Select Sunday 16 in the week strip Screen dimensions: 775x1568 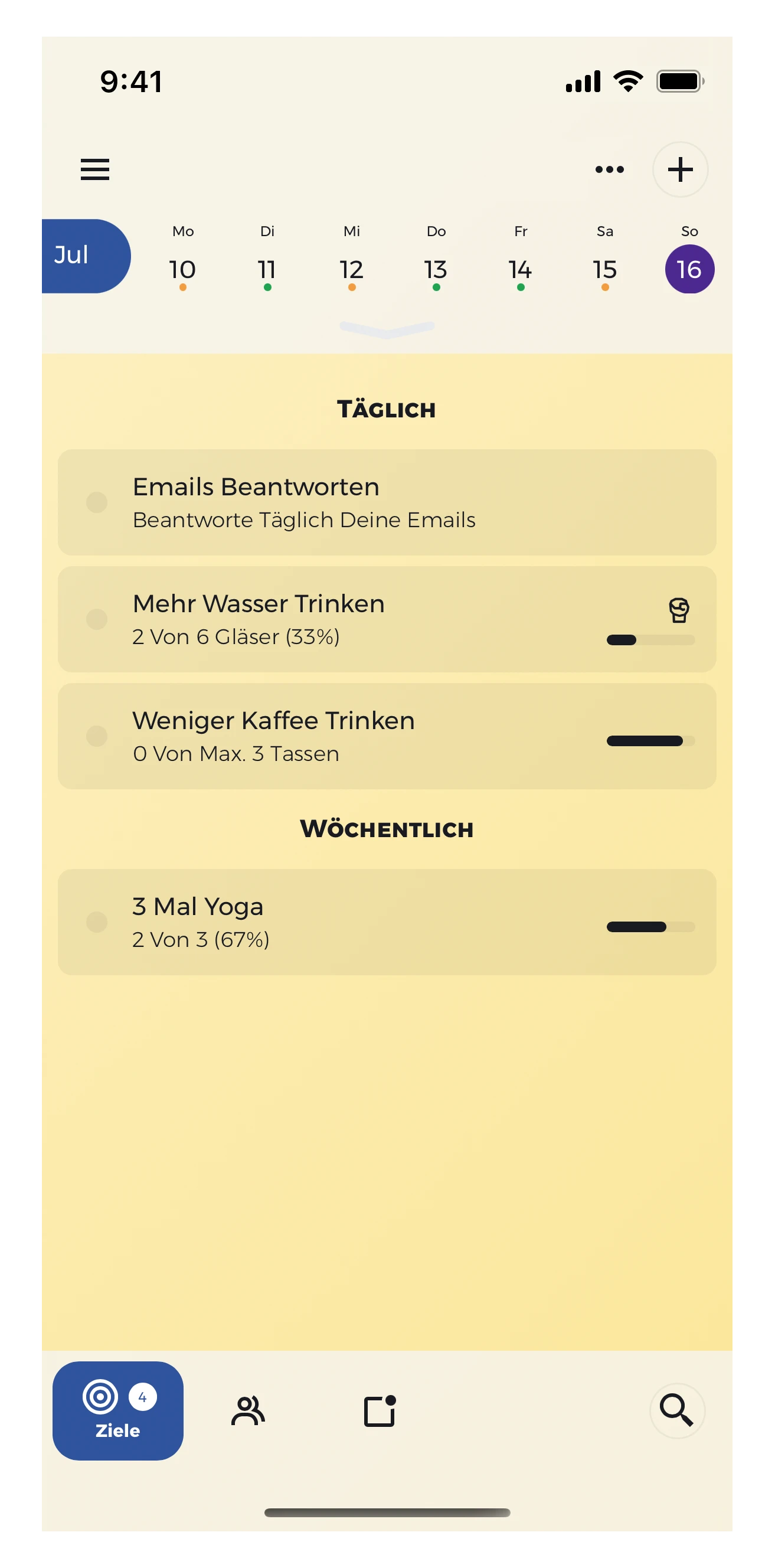(x=689, y=269)
